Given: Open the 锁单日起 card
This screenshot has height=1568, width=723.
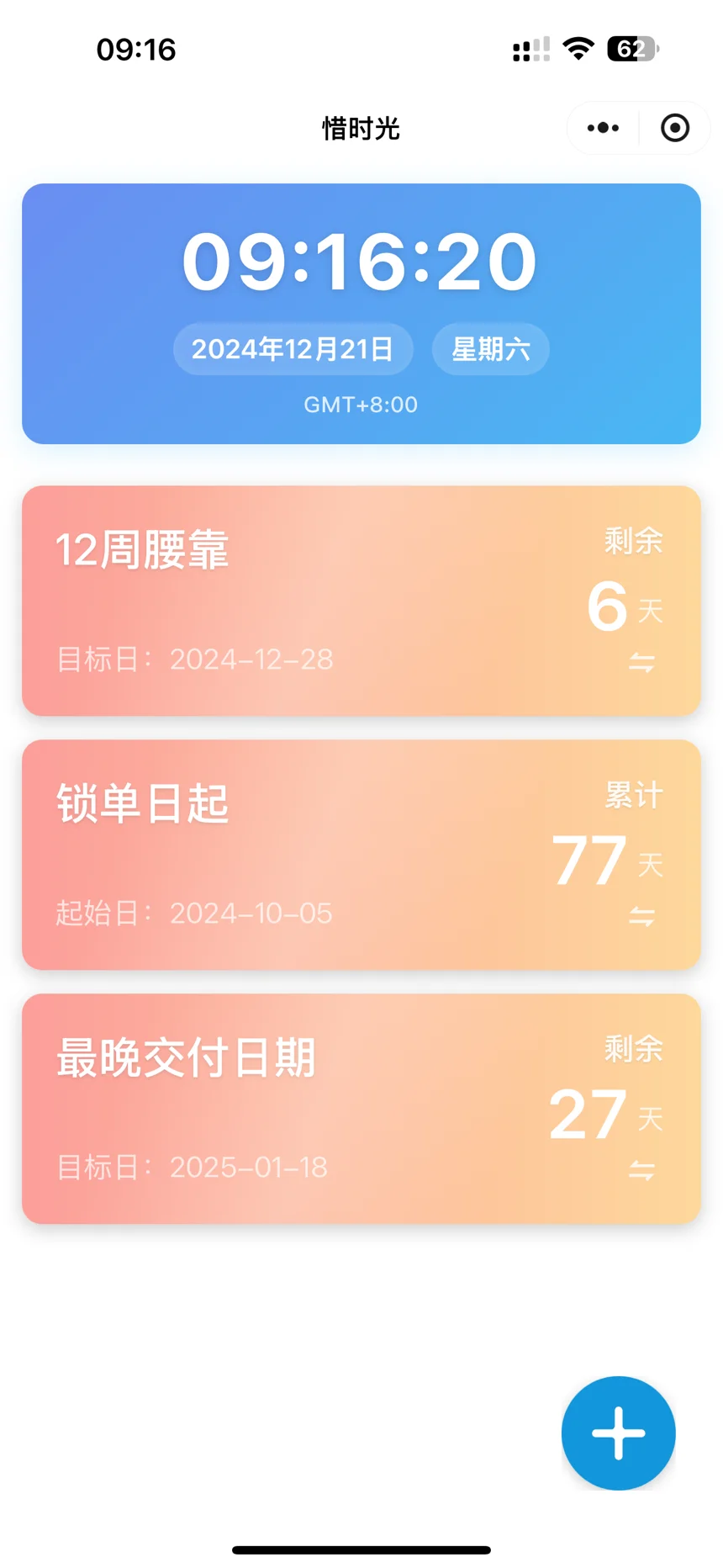Looking at the screenshot, I should coord(361,855).
